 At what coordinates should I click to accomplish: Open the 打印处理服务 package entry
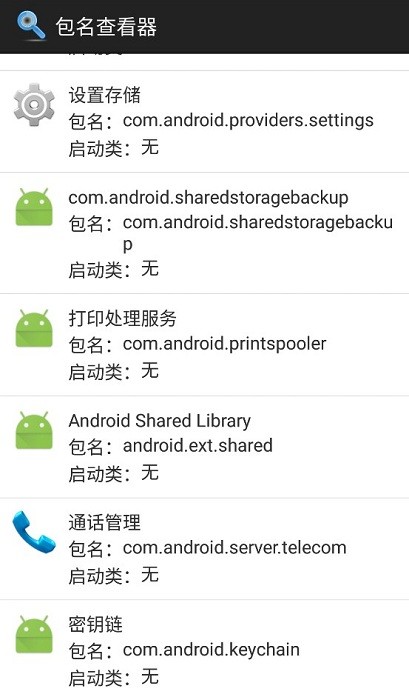click(x=204, y=345)
